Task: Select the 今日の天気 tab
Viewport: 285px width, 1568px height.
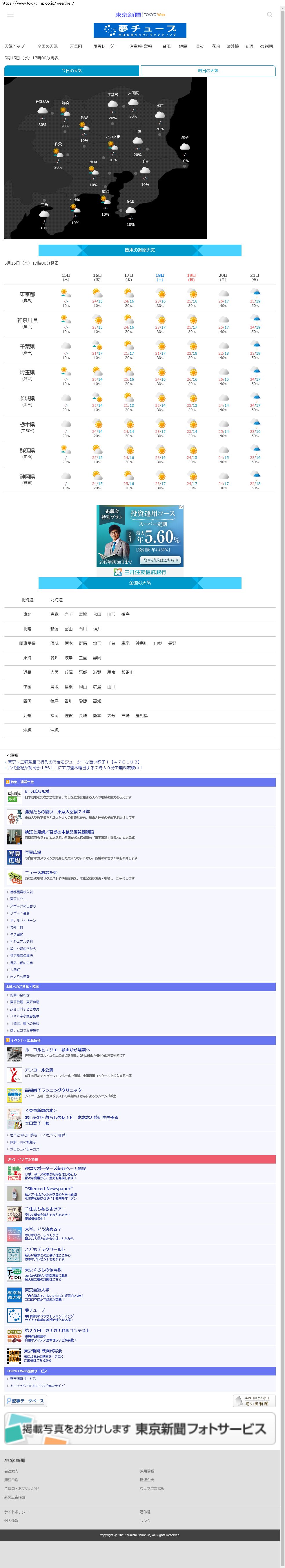Action: coord(72,71)
